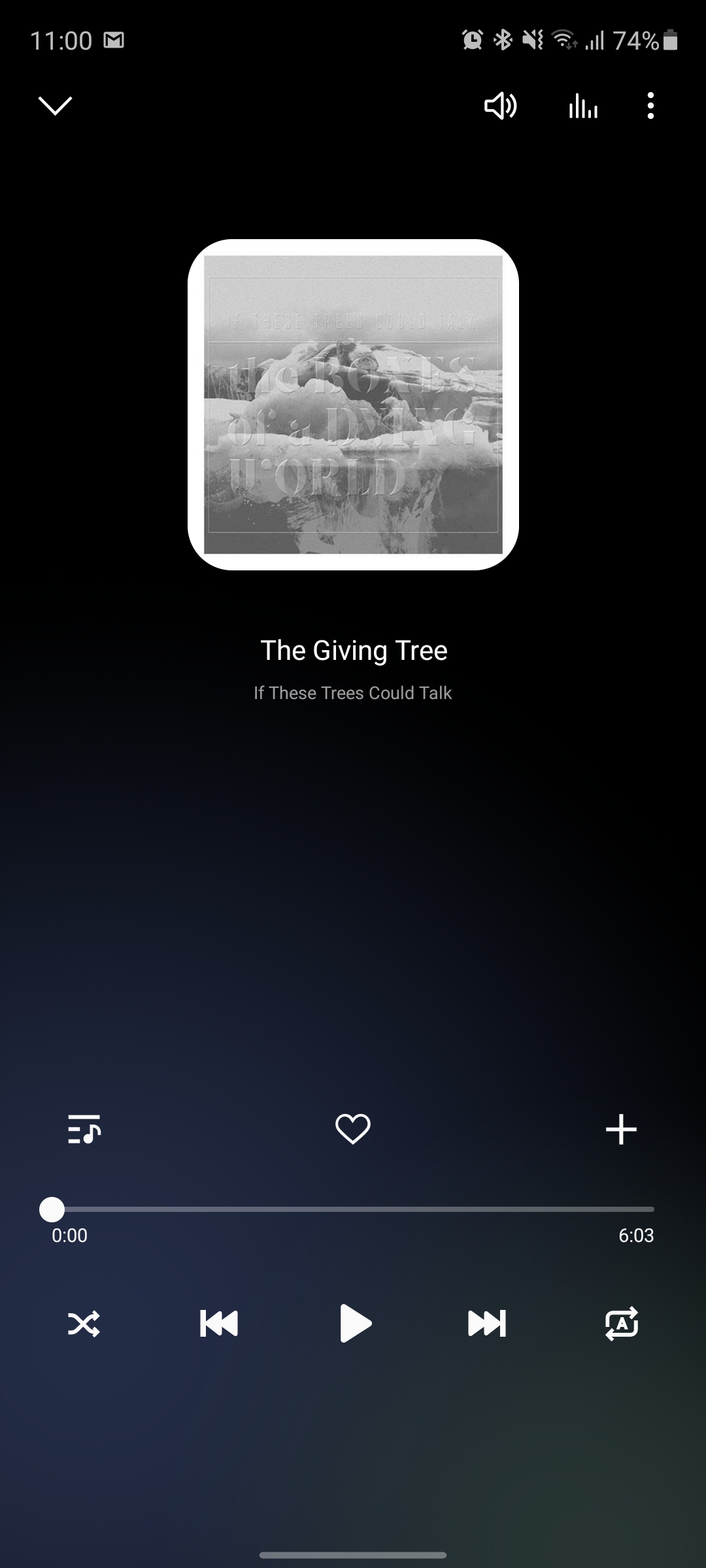Collapse the now playing screen

click(x=56, y=106)
